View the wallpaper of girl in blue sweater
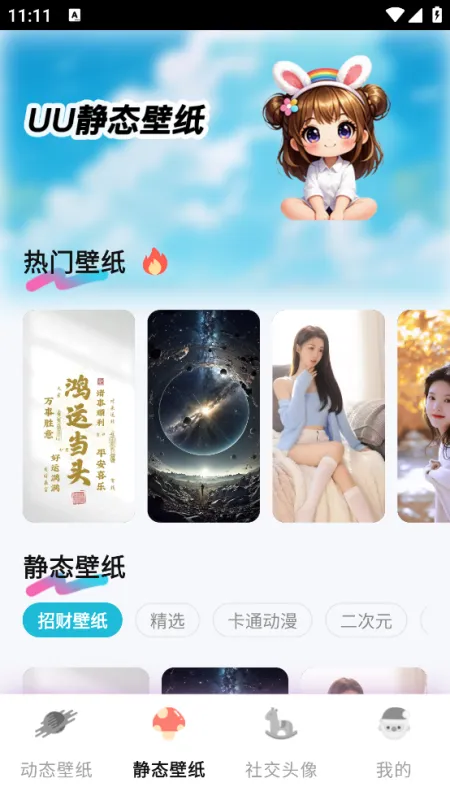 tap(329, 416)
